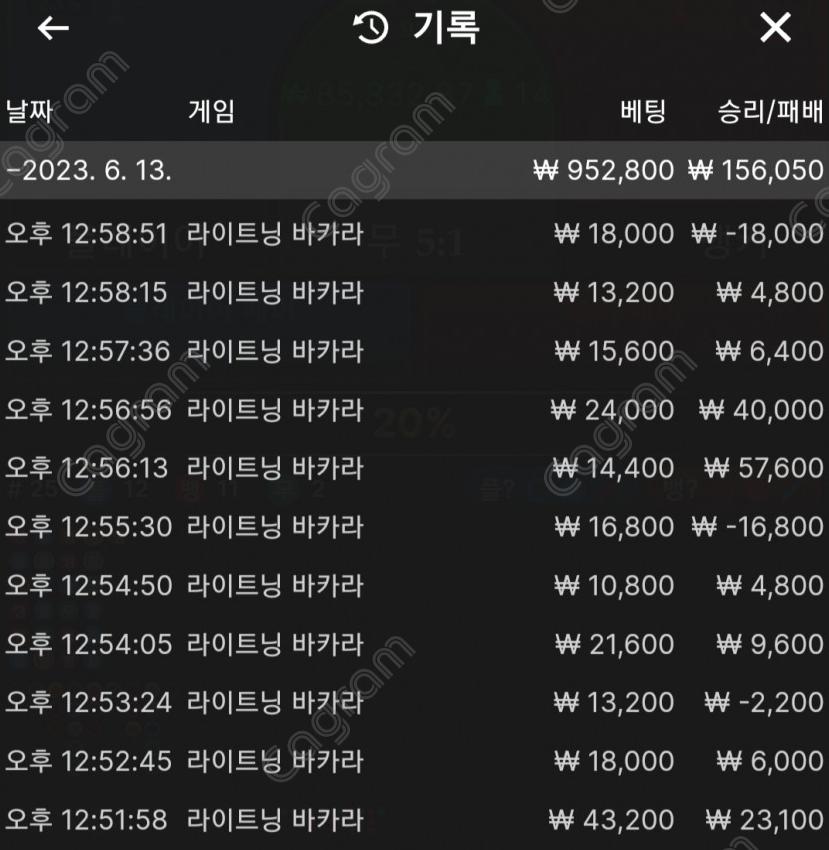The width and height of the screenshot is (829, 850).
Task: Select the 오후 12:56:13 라이트닝 바카라 entry
Action: [414, 468]
